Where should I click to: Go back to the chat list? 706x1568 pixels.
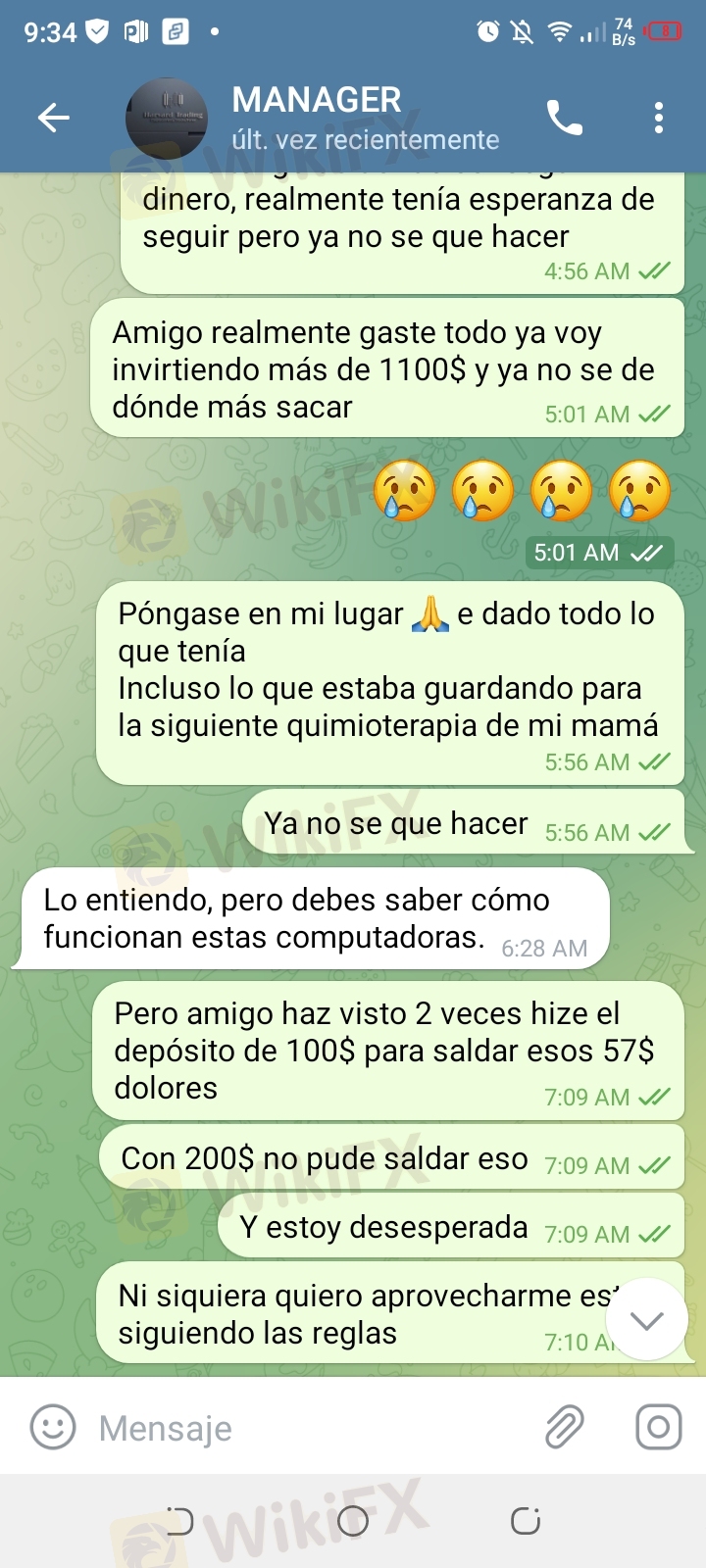pyautogui.click(x=53, y=119)
